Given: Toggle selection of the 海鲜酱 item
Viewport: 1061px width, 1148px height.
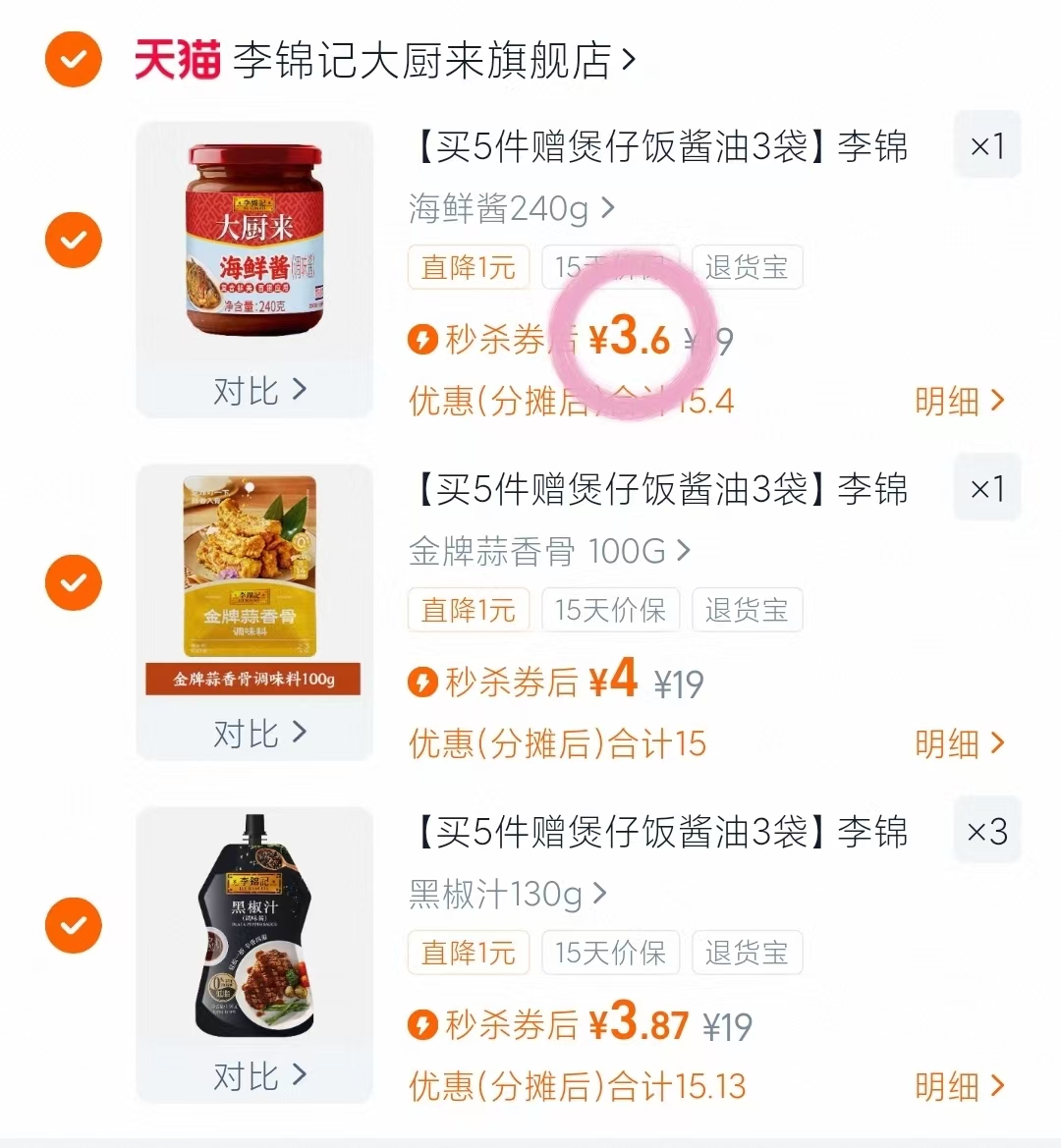Looking at the screenshot, I should (73, 240).
